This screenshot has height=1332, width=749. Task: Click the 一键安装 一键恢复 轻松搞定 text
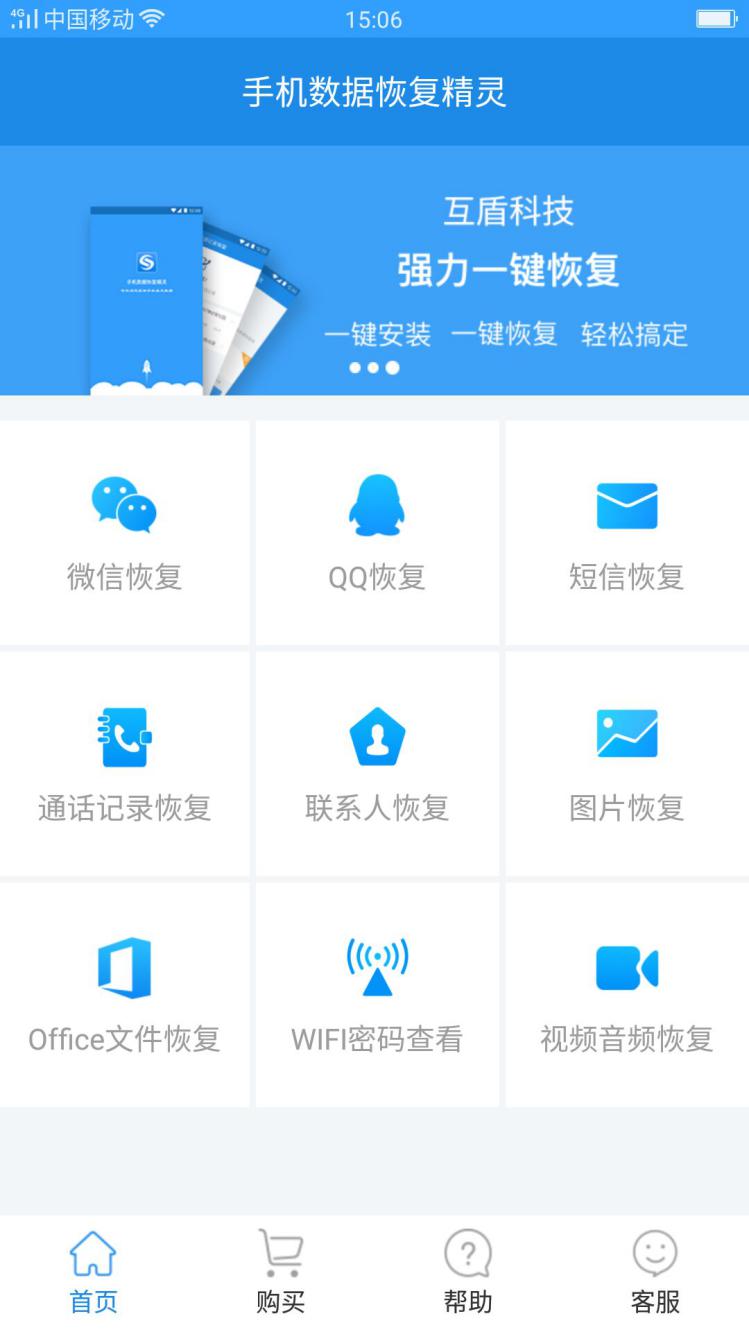[506, 335]
